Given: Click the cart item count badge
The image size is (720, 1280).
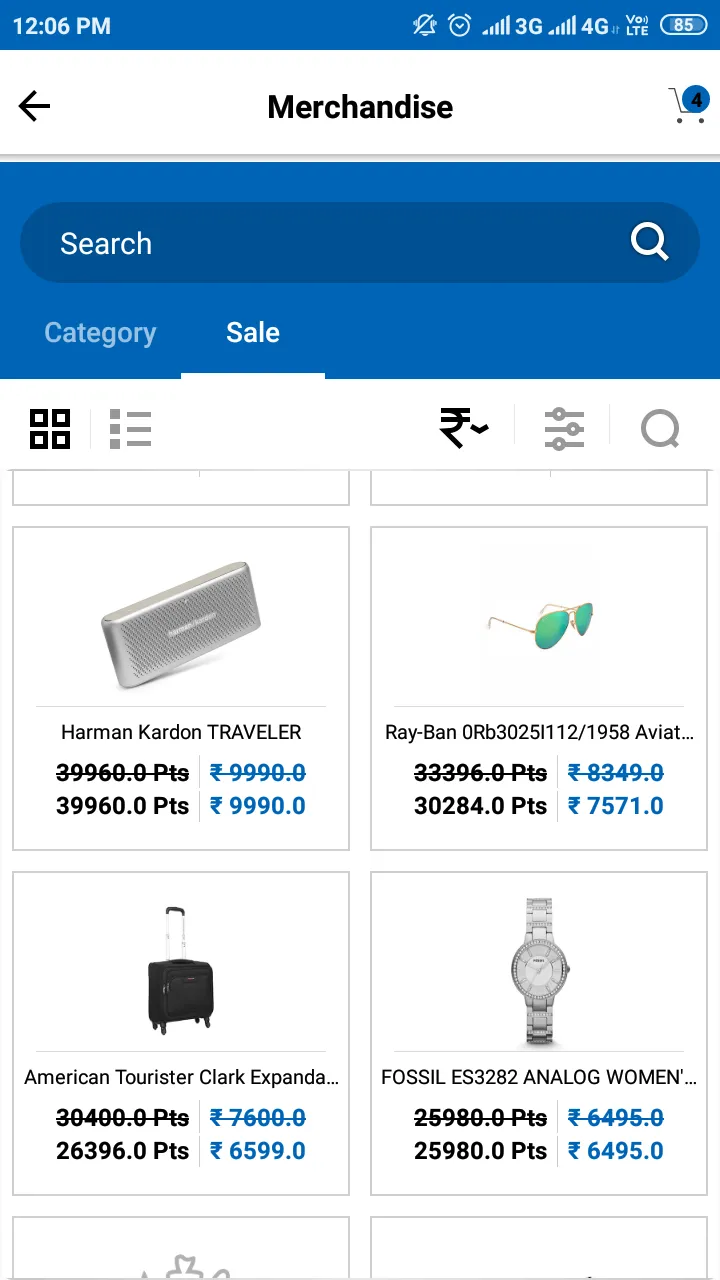Looking at the screenshot, I should (696, 98).
